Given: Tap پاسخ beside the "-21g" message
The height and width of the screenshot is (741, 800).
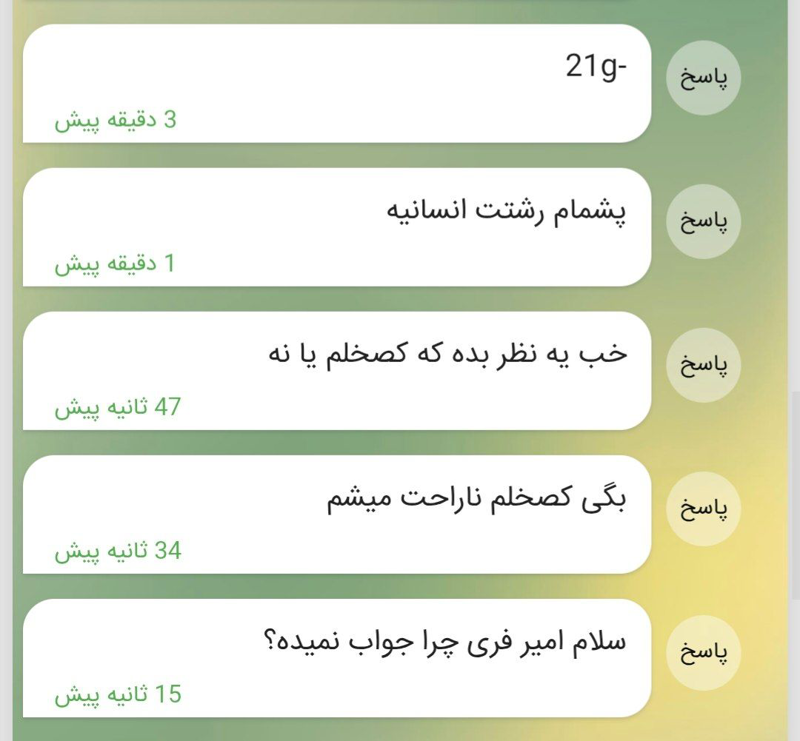Looking at the screenshot, I should click(703, 79).
